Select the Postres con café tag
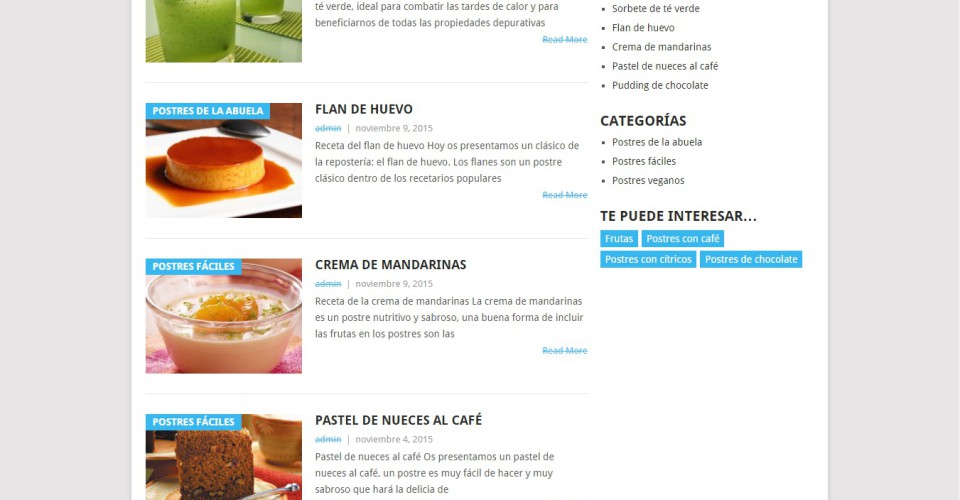This screenshot has height=500, width=960. (x=682, y=239)
